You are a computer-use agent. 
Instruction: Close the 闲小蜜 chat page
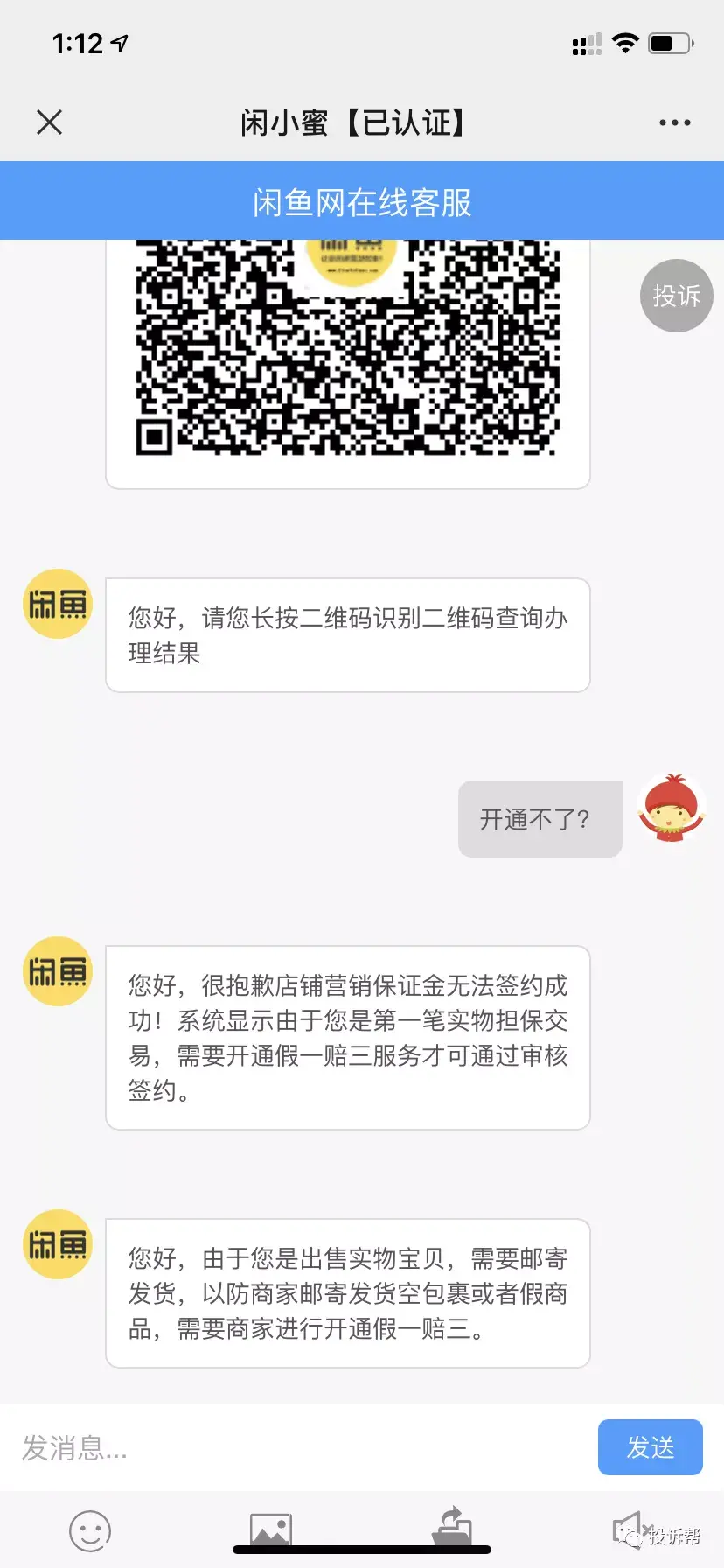(x=50, y=122)
